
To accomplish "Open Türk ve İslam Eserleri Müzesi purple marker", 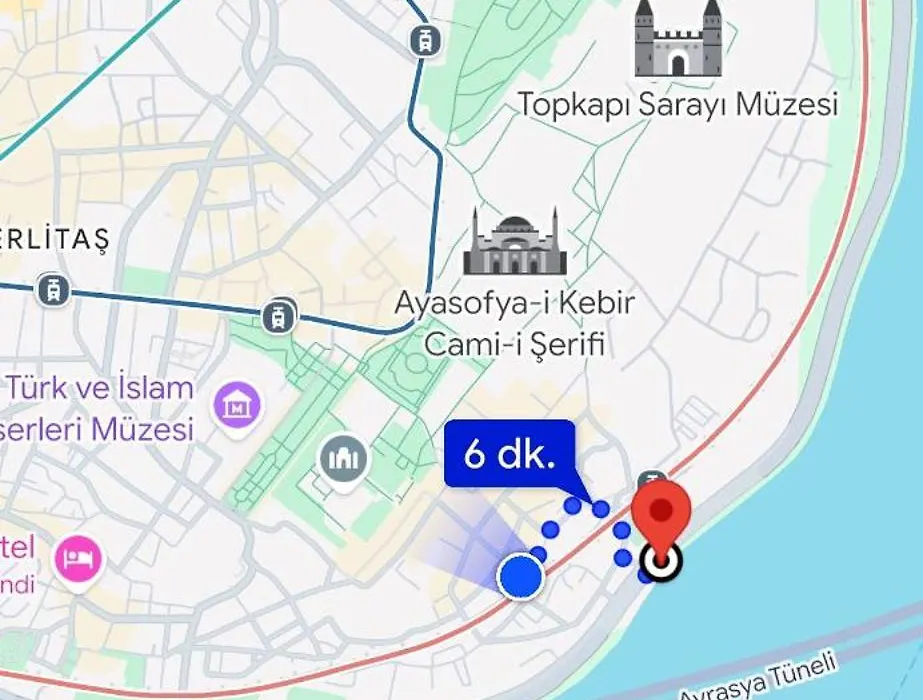I will pos(238,406).
